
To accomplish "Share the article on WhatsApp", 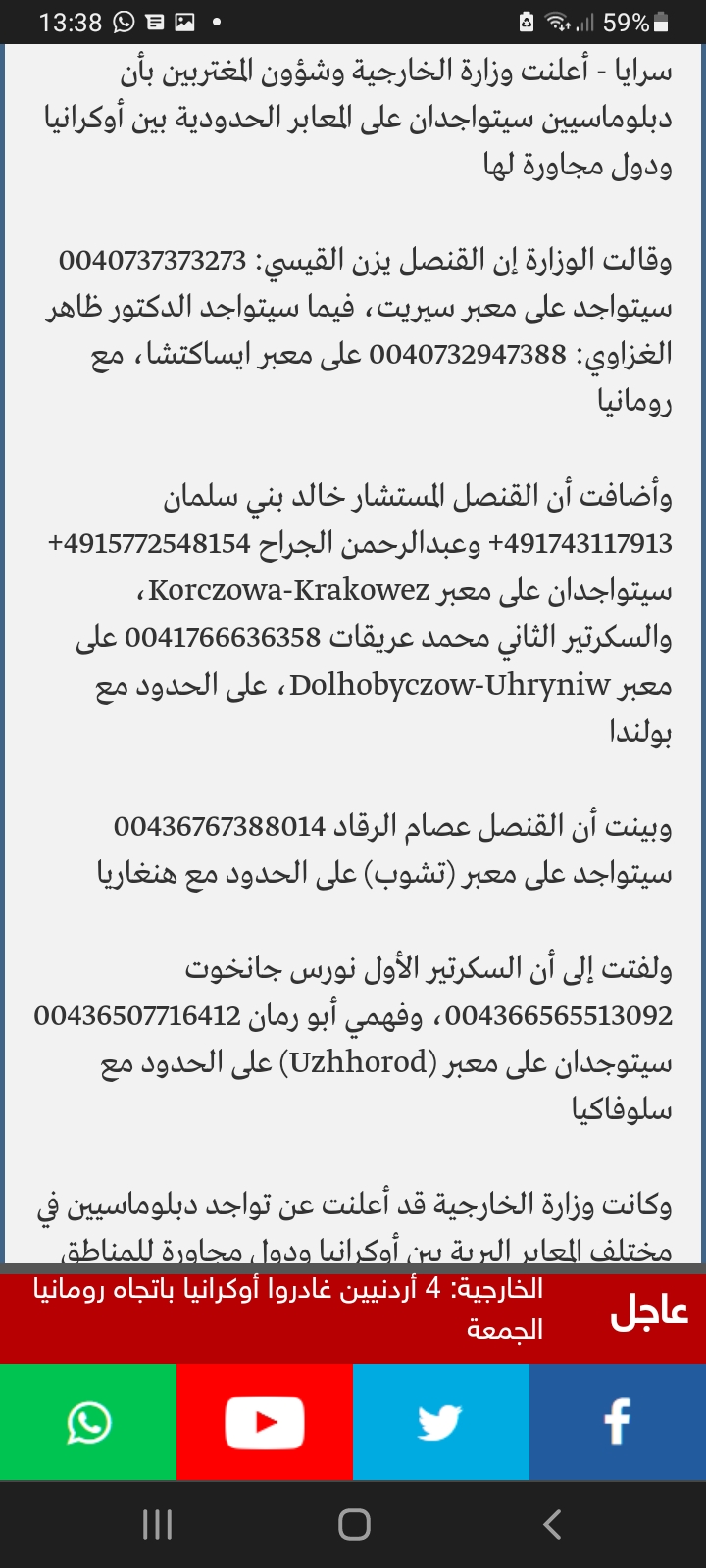I will click(88, 1422).
